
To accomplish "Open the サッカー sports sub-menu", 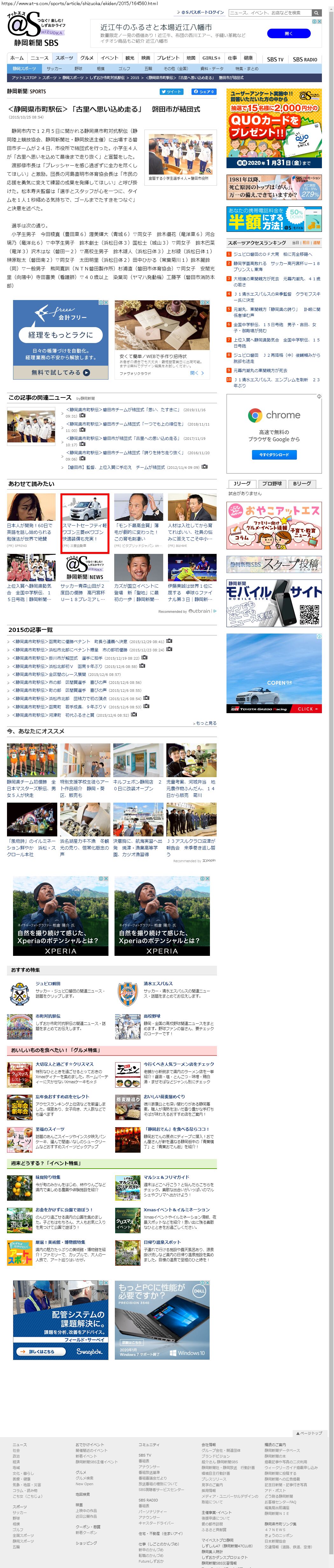I will click(x=54, y=69).
